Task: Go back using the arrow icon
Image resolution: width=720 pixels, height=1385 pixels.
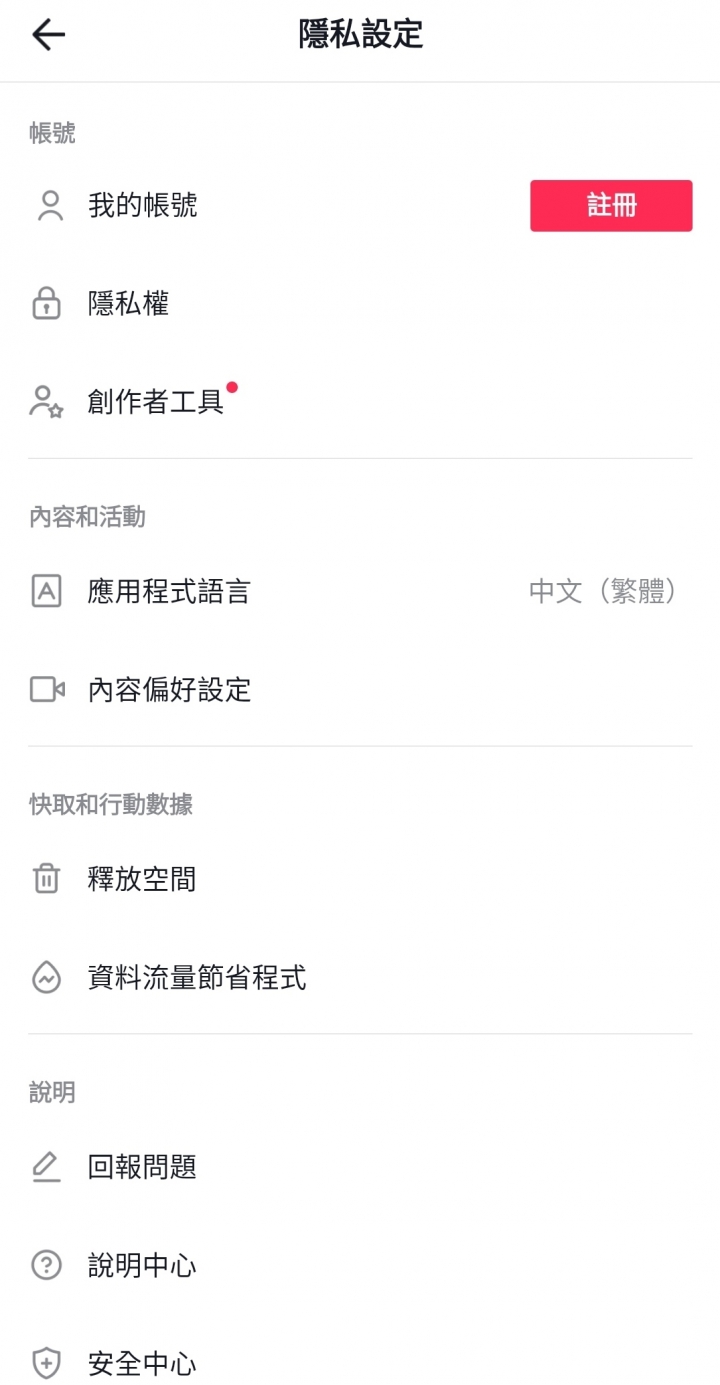Action: [x=48, y=35]
